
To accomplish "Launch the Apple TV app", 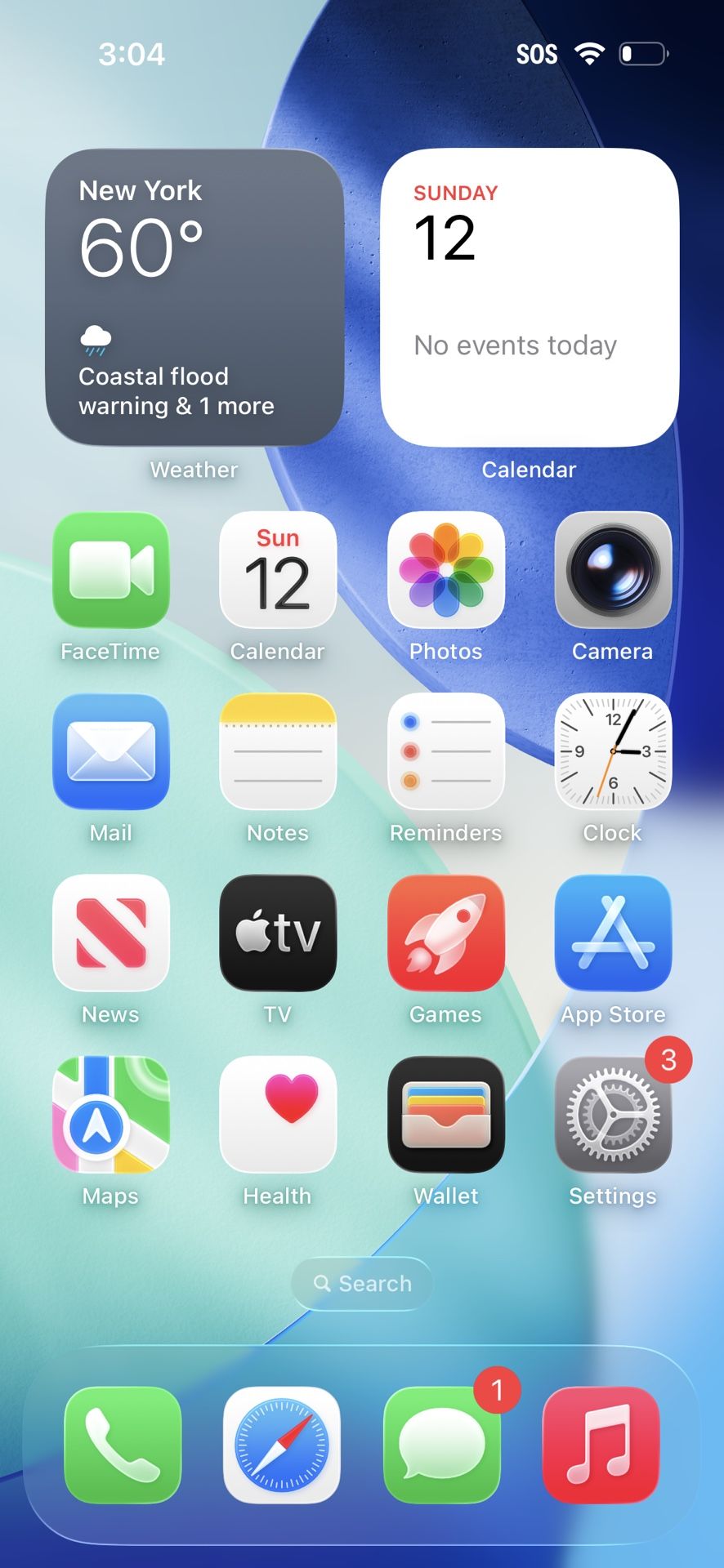I will tap(278, 933).
